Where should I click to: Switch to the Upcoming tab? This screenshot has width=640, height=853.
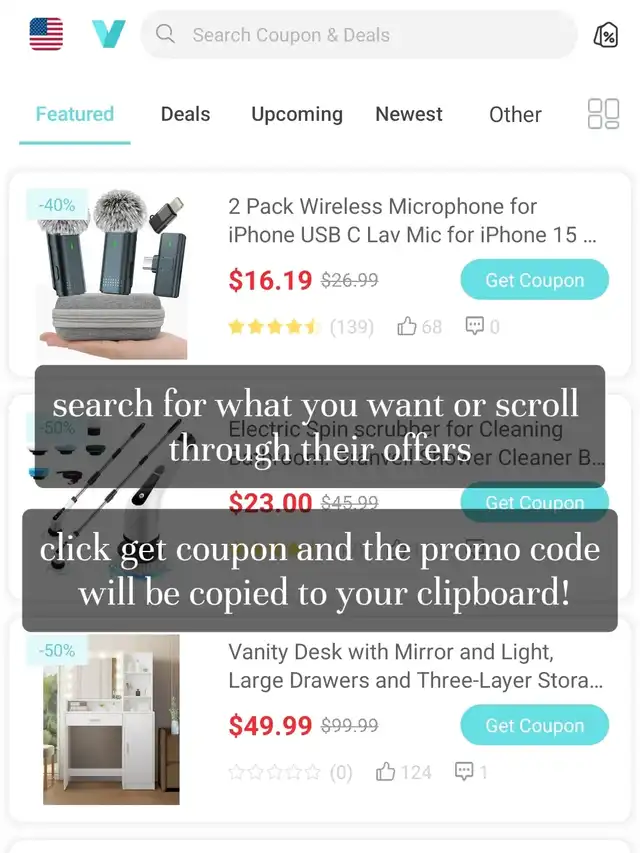297,114
